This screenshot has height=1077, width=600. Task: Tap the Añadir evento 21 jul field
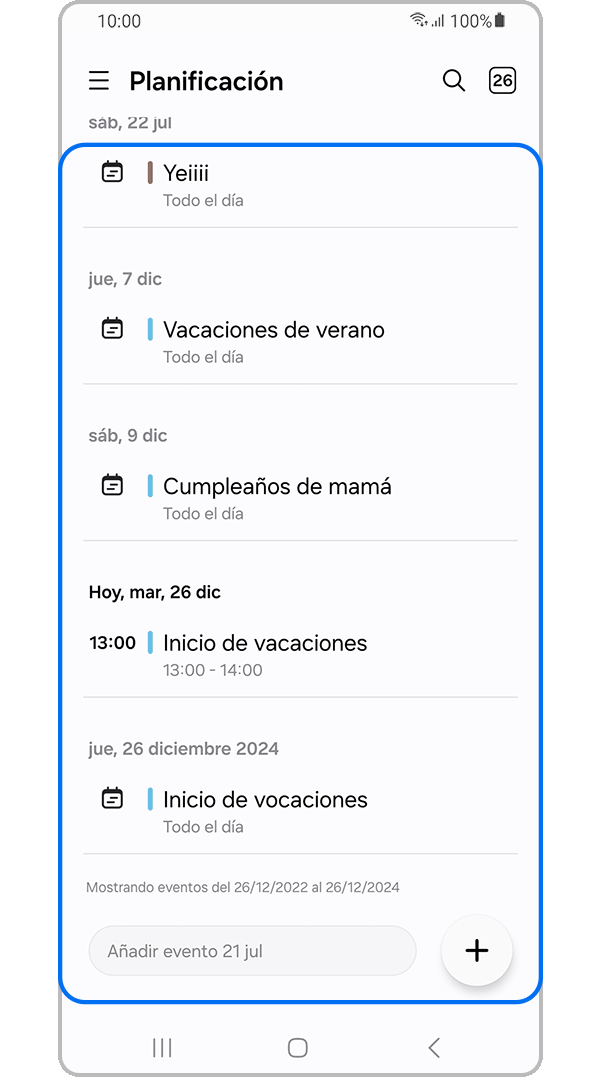(x=252, y=951)
